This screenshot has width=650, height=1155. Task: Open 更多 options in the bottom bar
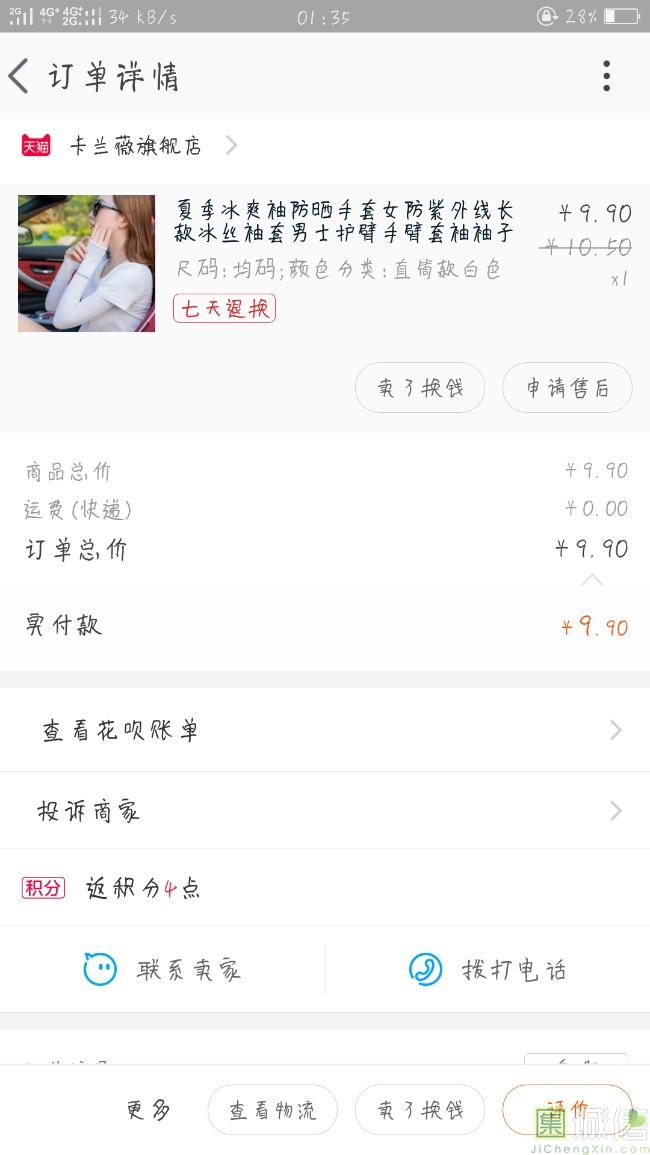point(148,1110)
